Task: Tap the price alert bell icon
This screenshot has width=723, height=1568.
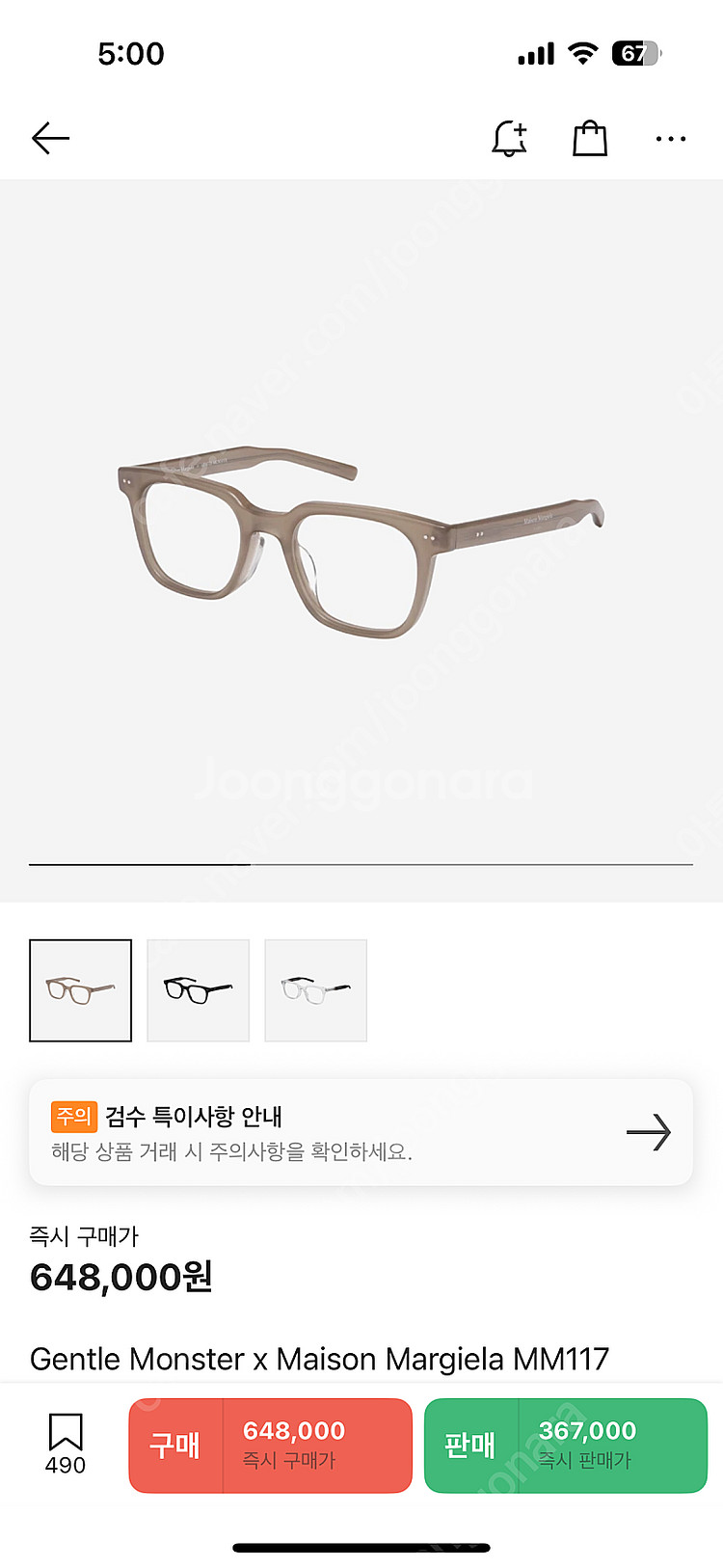Action: click(509, 139)
